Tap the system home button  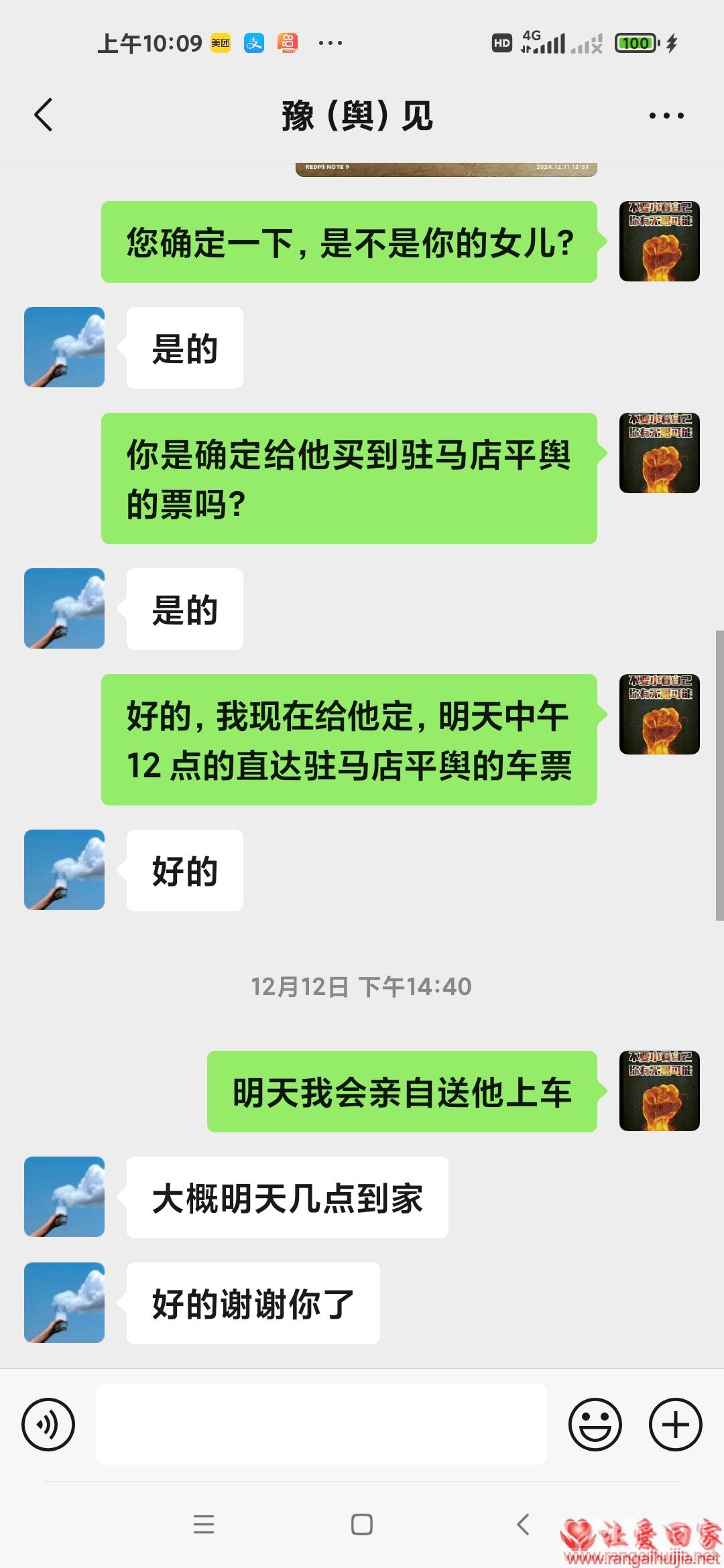tap(362, 1524)
